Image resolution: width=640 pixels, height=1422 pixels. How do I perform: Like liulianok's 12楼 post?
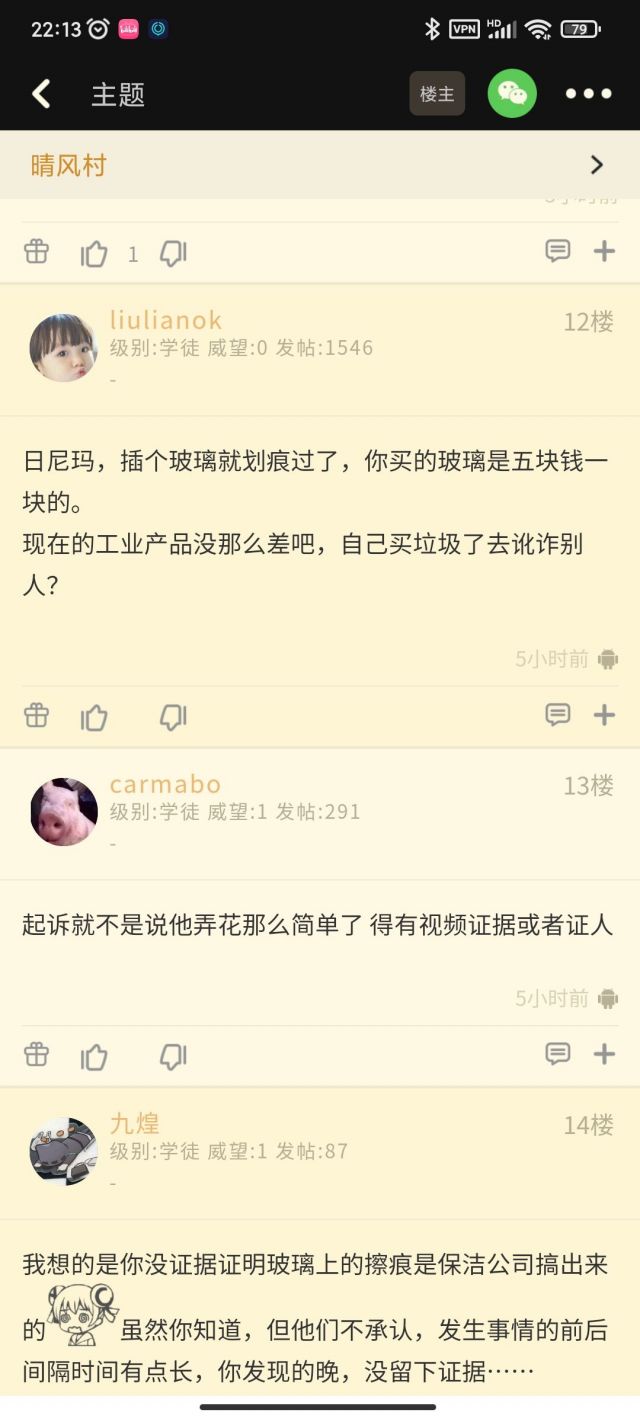pos(94,716)
